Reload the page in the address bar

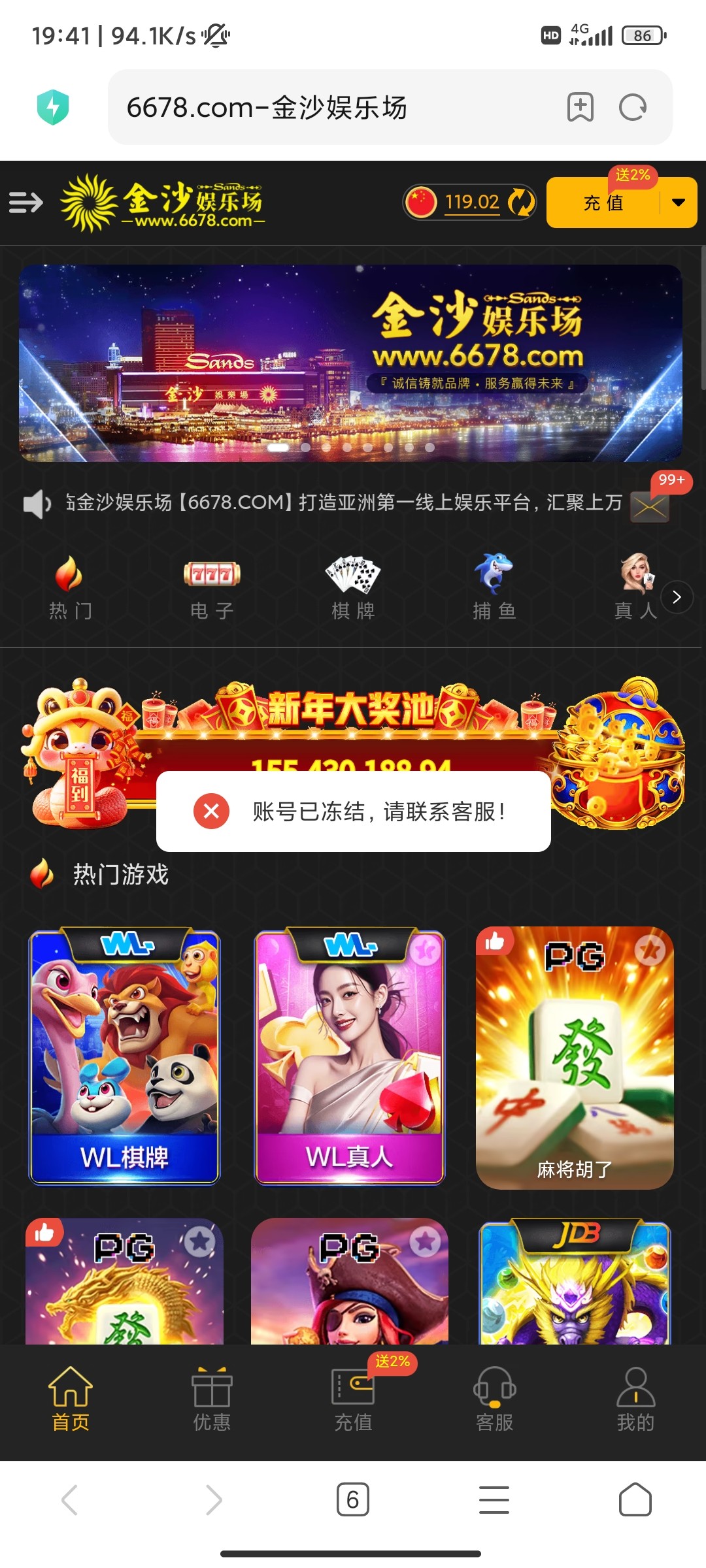coord(632,108)
